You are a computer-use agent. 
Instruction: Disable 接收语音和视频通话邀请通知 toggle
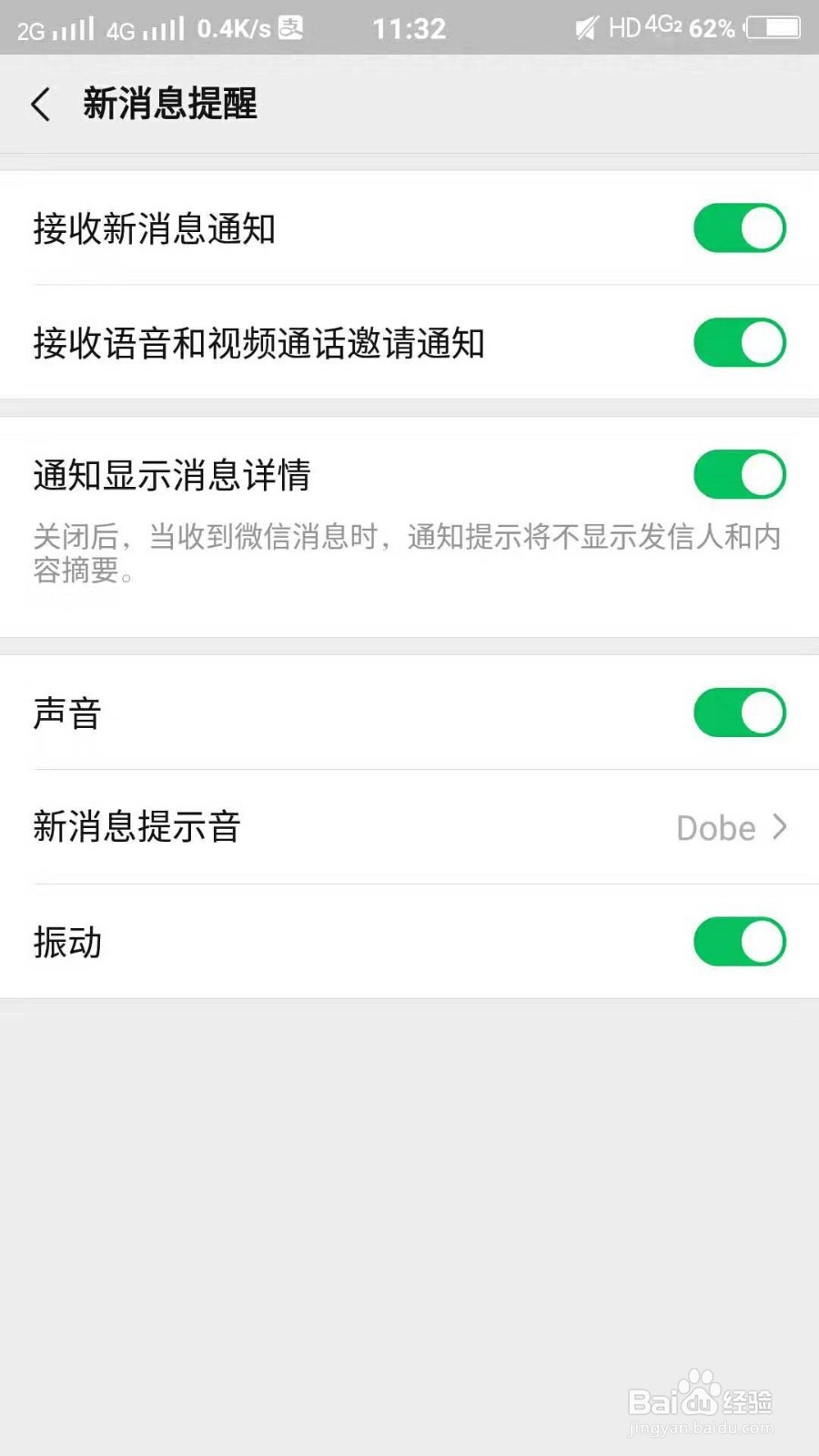740,342
